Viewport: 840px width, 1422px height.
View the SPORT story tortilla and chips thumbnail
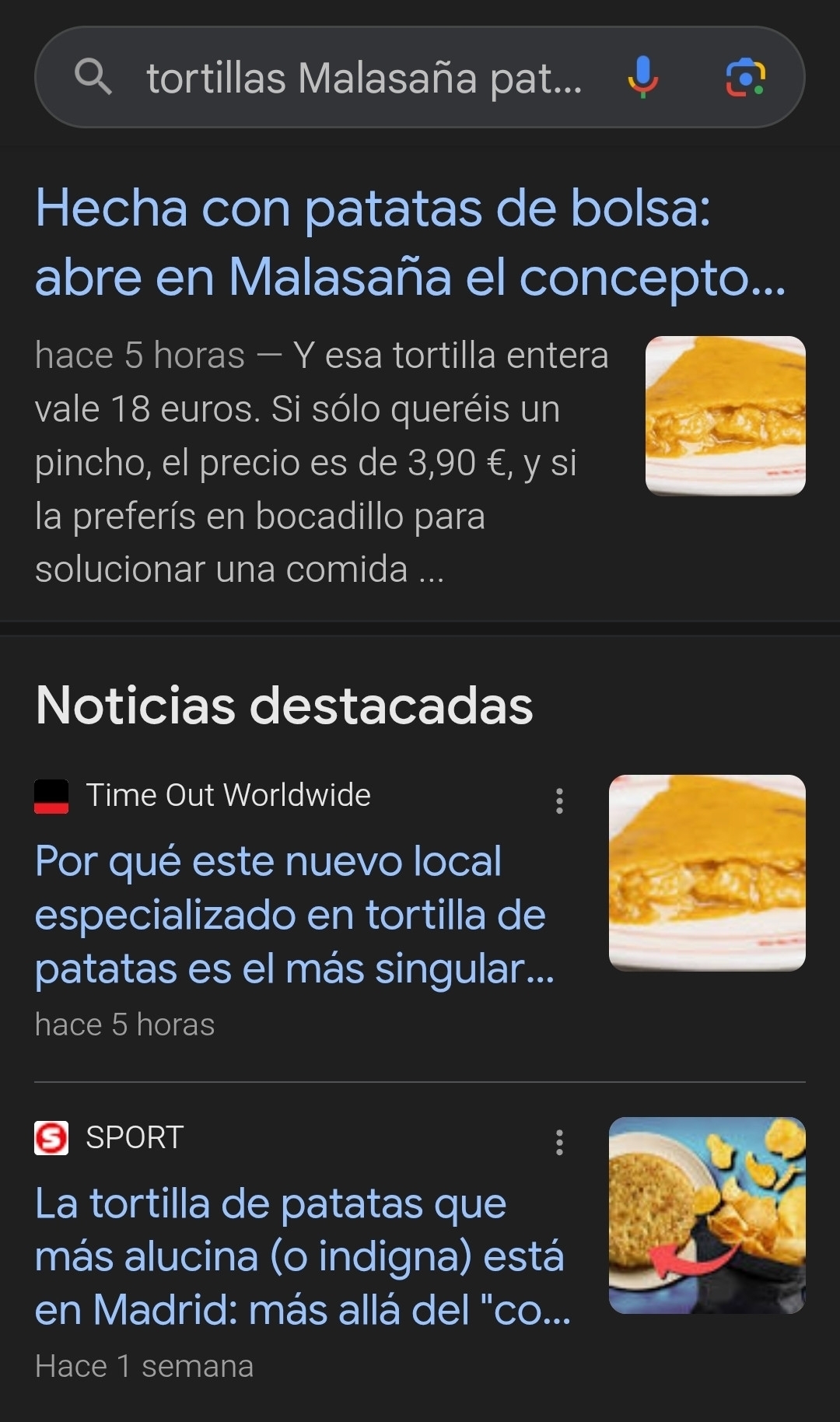pyautogui.click(x=706, y=1215)
